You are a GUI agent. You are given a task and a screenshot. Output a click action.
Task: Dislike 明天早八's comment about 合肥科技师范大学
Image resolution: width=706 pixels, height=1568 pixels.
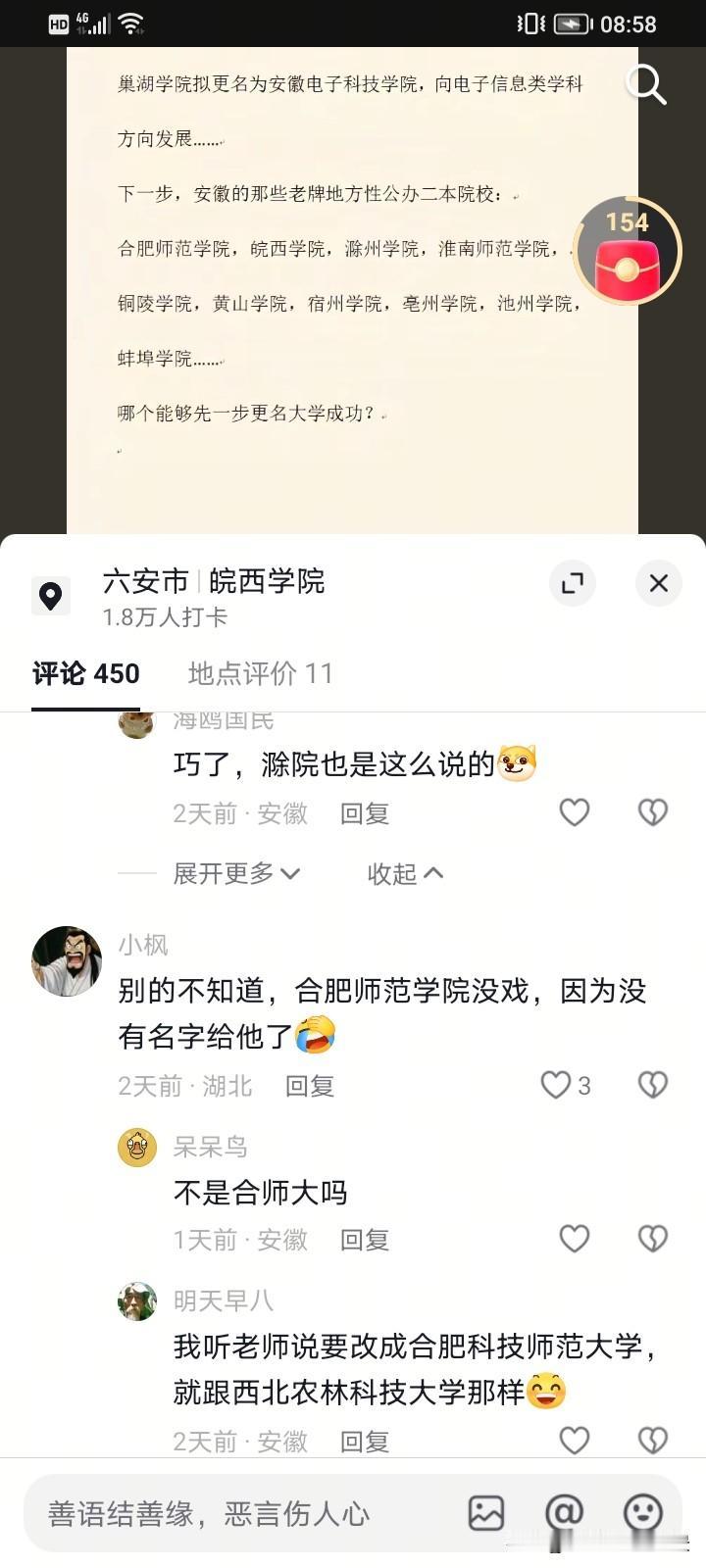coord(651,1441)
